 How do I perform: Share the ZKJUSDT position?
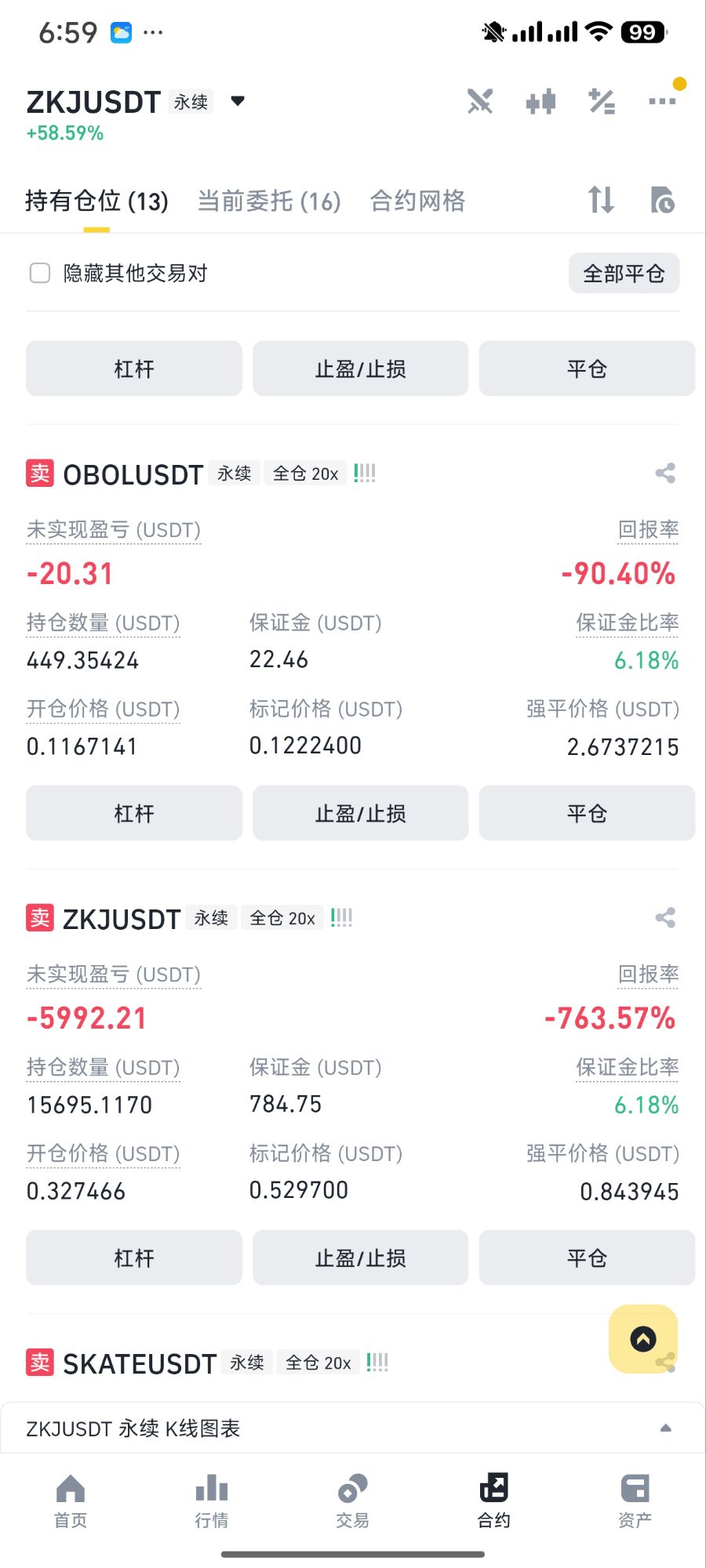click(x=665, y=917)
